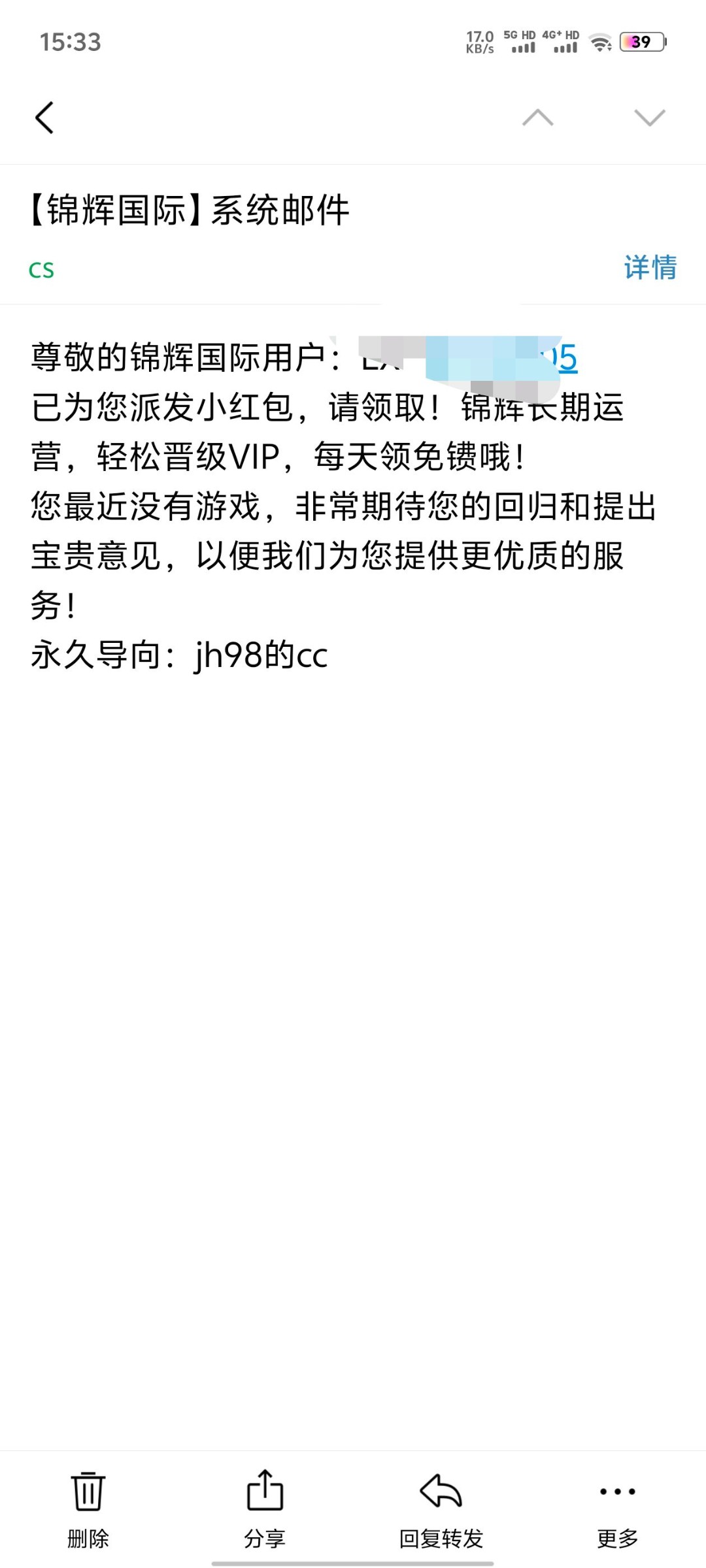Open 详情 sender details
Screen dimensions: 706x1568
point(650,268)
